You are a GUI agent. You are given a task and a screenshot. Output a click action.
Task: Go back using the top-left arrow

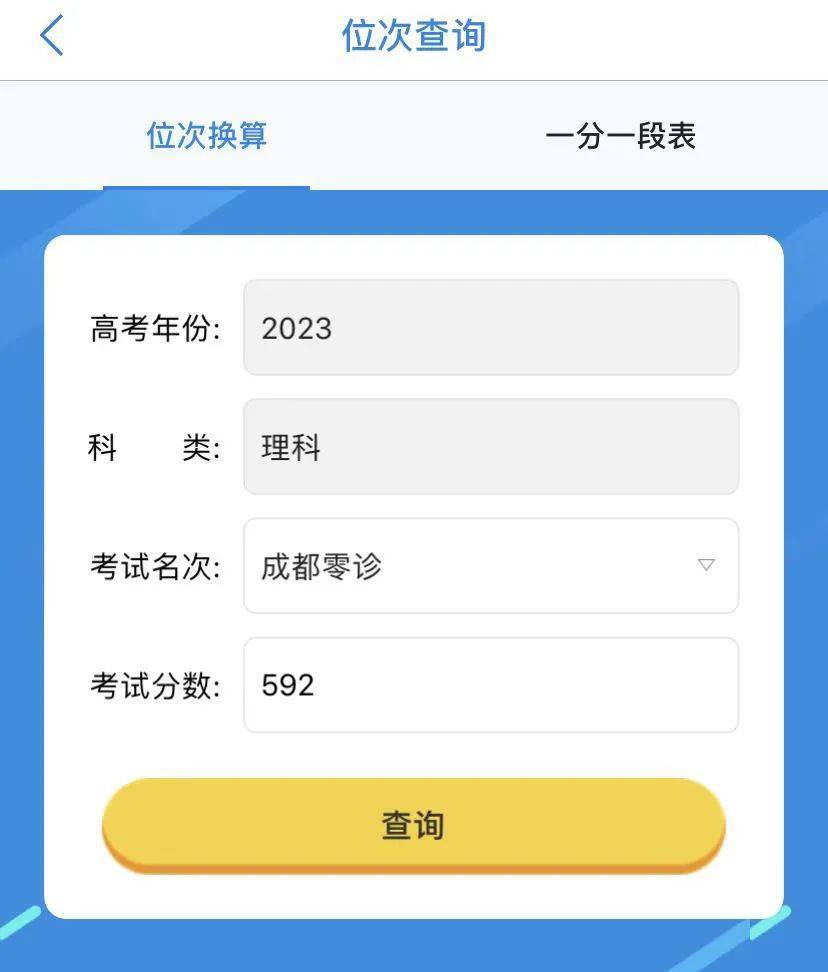tap(51, 37)
